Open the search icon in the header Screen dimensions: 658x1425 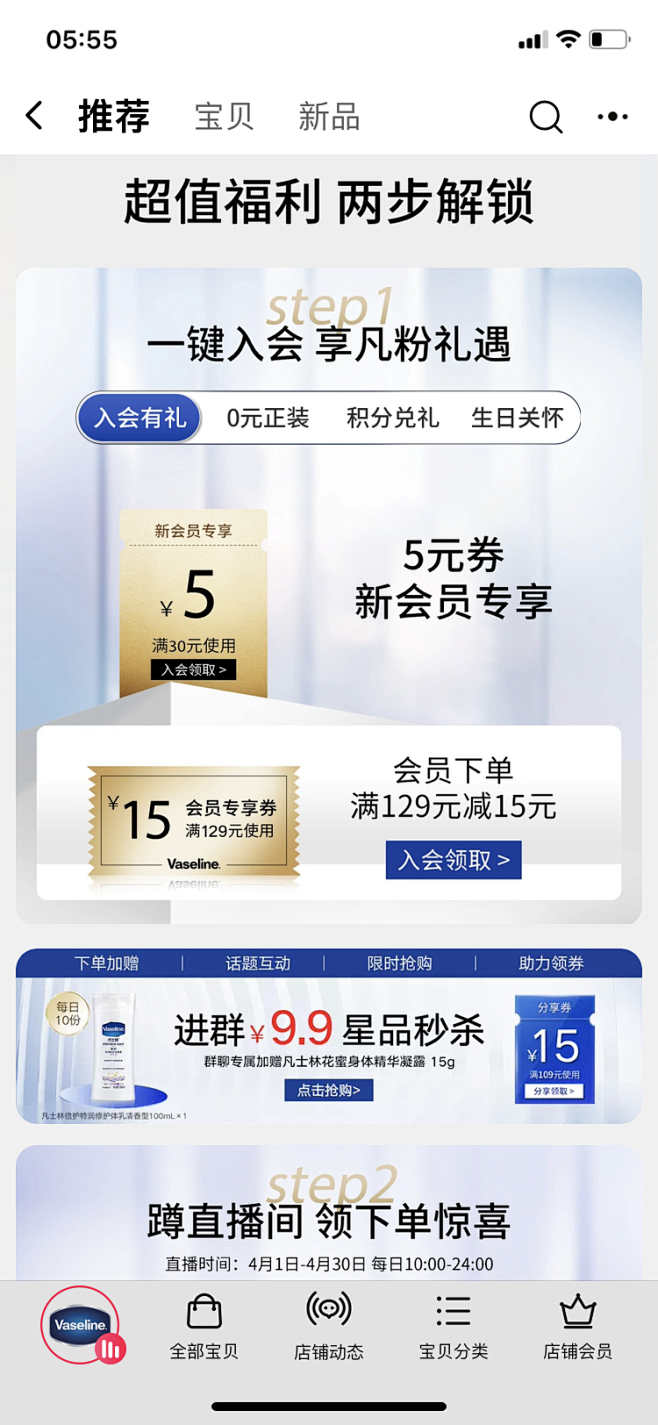coord(546,117)
